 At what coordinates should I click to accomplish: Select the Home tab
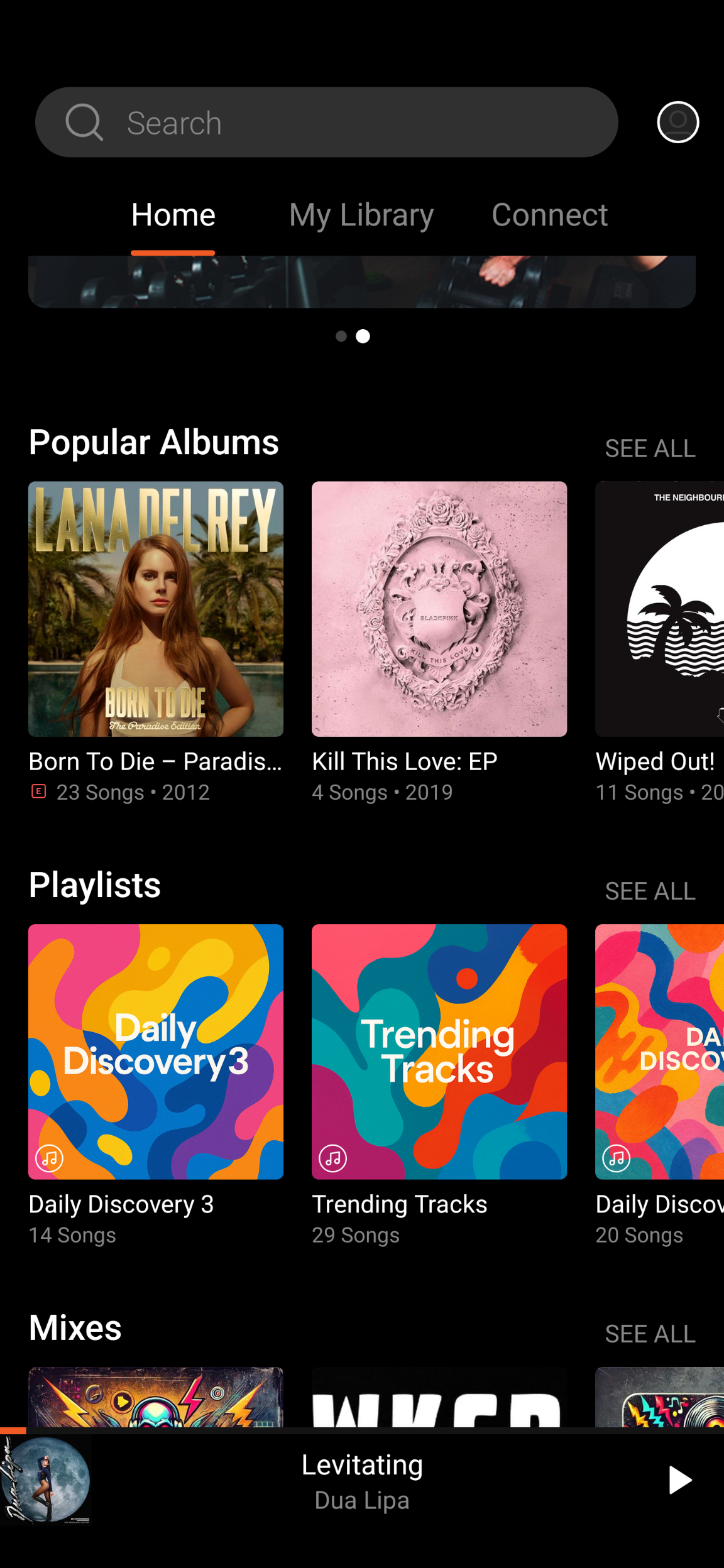pyautogui.click(x=173, y=215)
